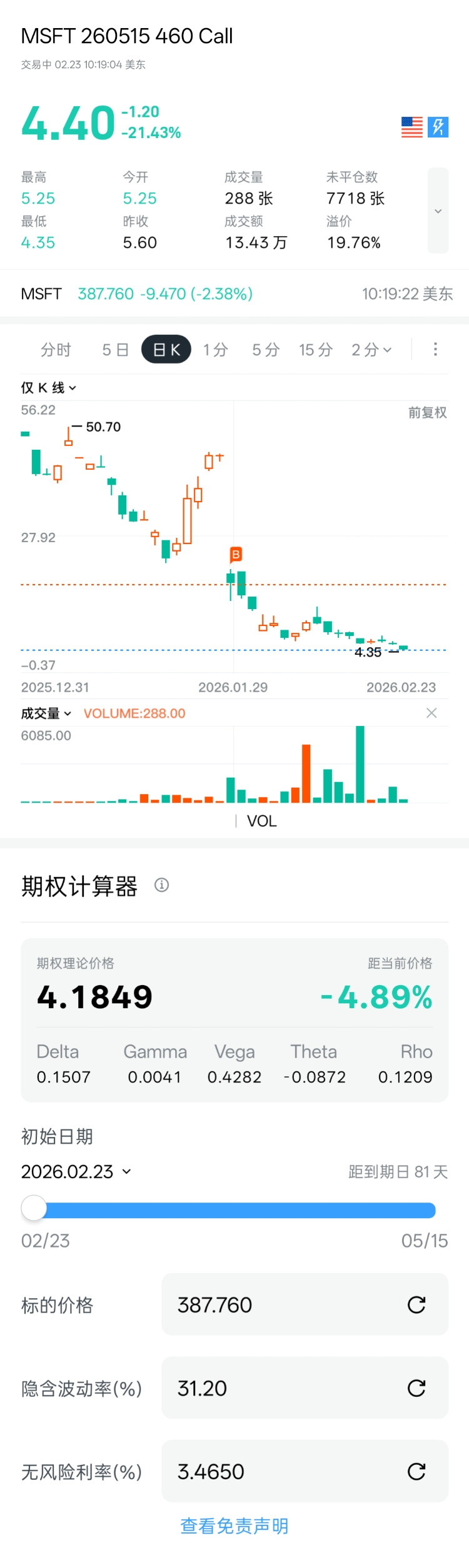469x1568 pixels.
Task: View info about 期权计算器
Action: 161,885
